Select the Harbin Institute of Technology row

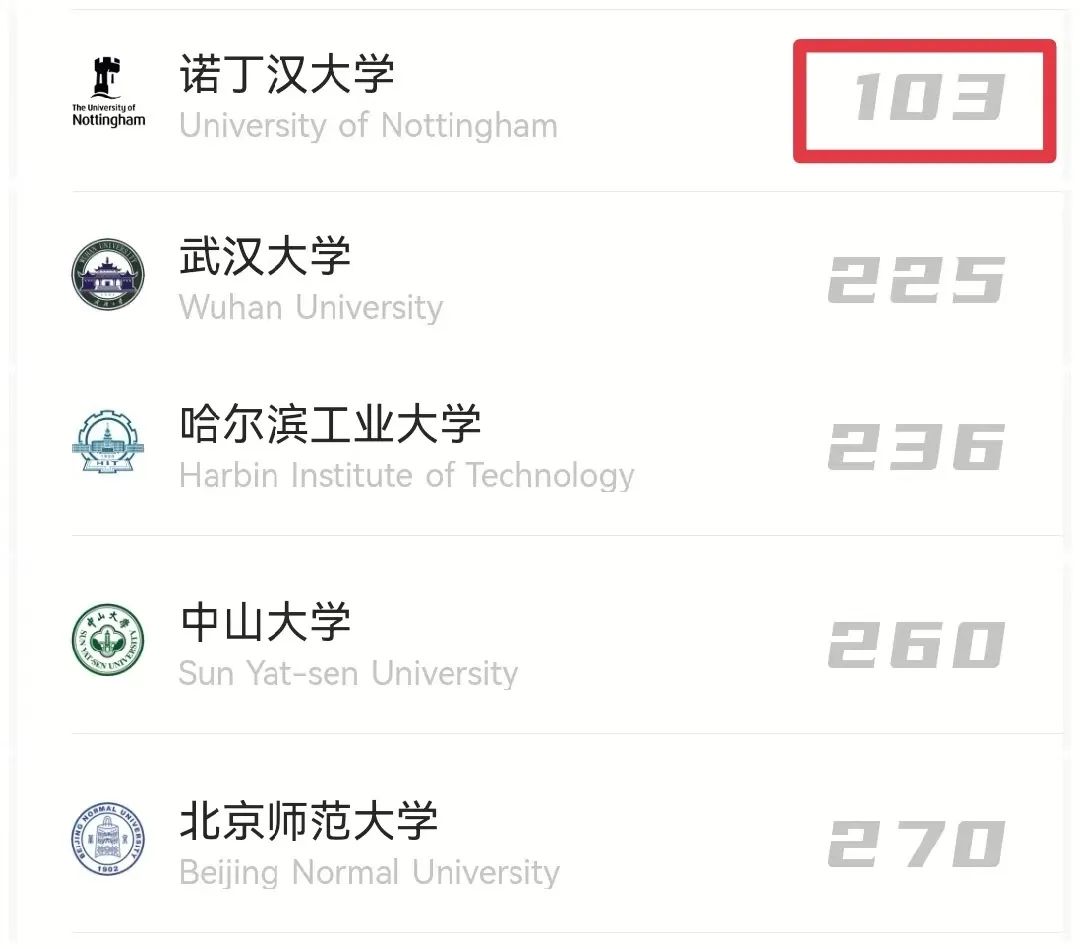pyautogui.click(x=405, y=447)
